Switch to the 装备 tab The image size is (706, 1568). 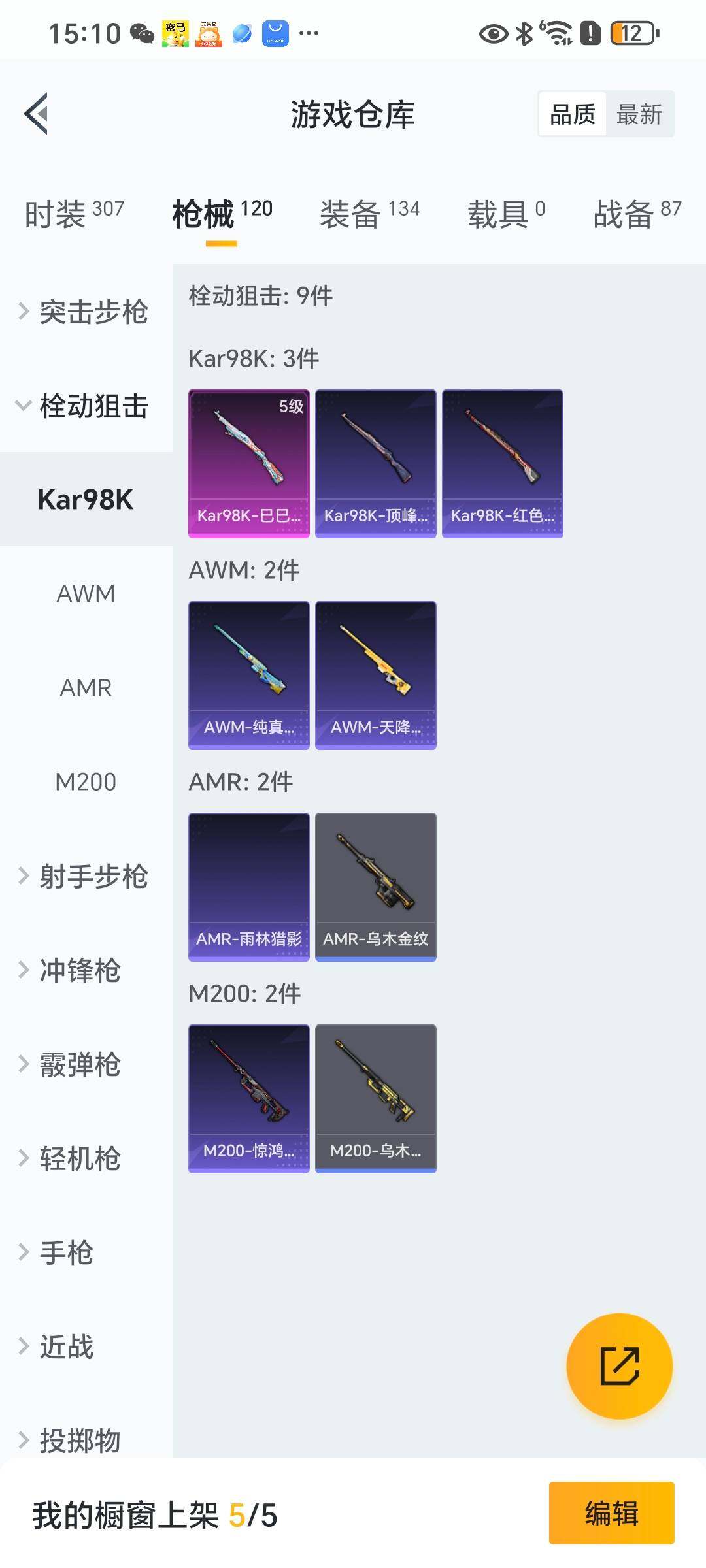(x=369, y=214)
